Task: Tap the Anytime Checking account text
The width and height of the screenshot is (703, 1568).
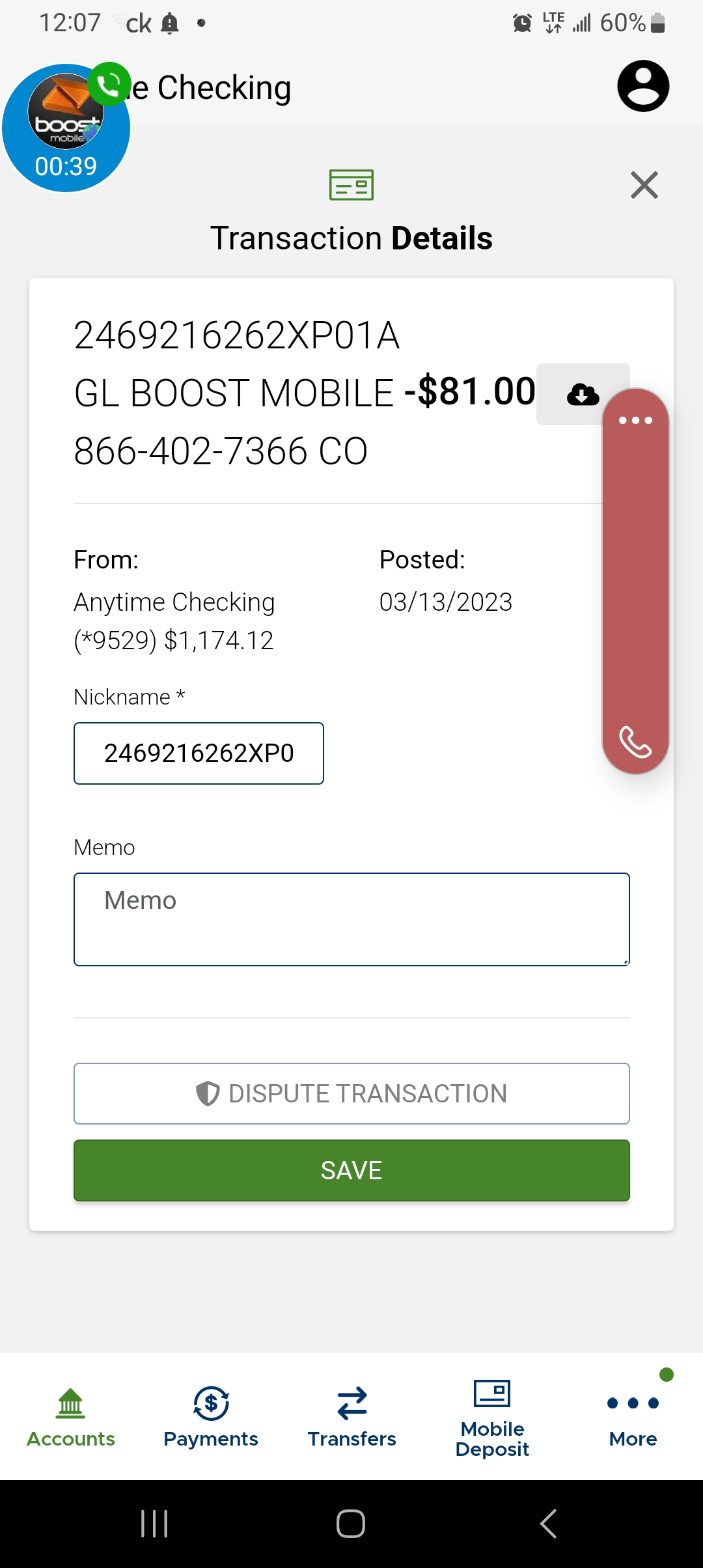Action: [x=174, y=601]
